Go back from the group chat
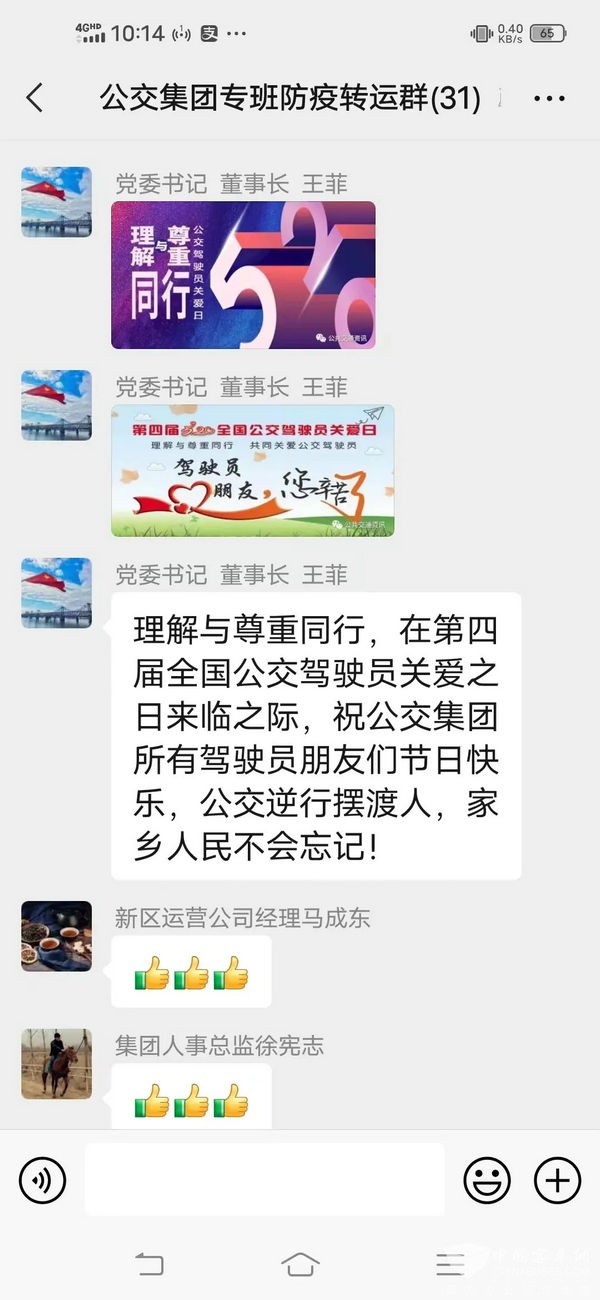This screenshot has width=600, height=1300. 34,98
